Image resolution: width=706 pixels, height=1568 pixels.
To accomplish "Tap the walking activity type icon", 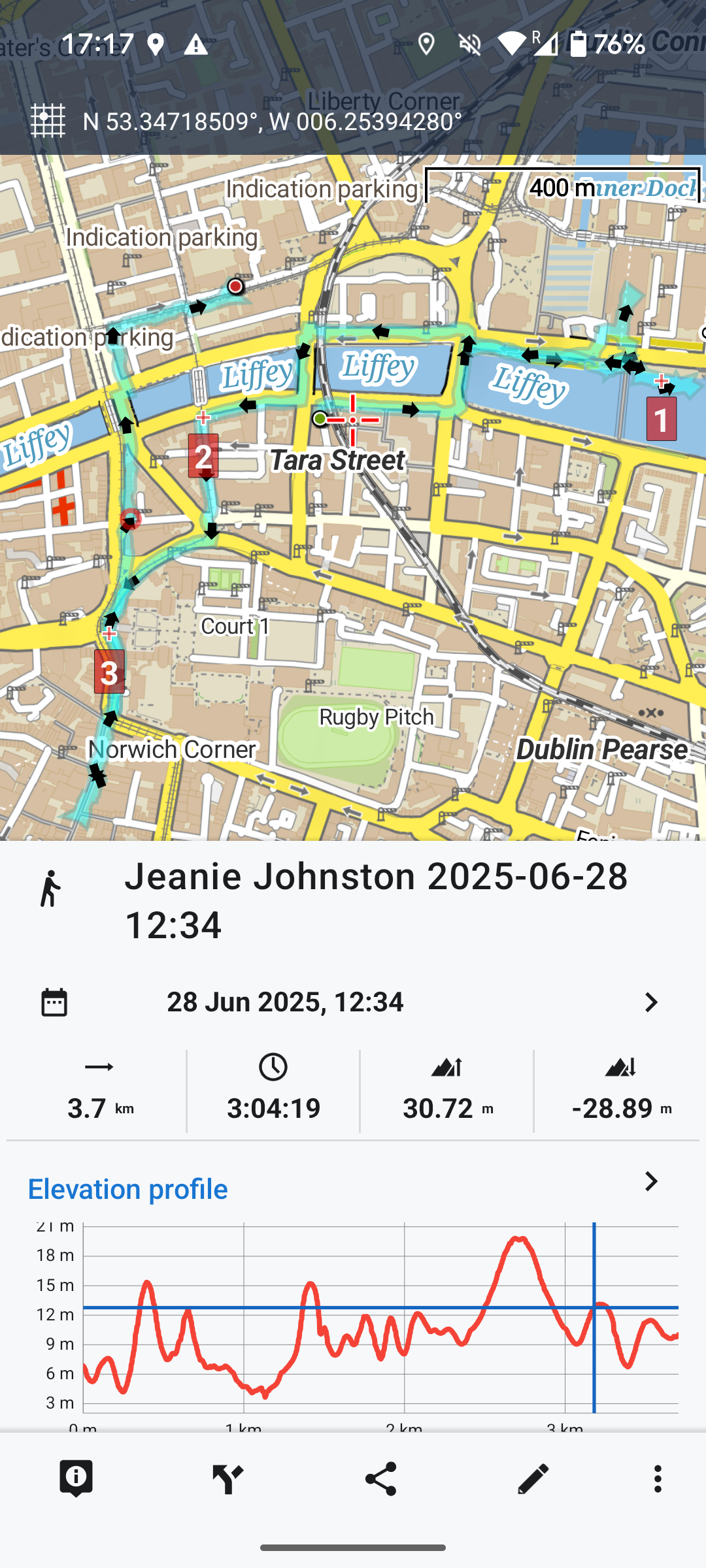I will click(50, 889).
